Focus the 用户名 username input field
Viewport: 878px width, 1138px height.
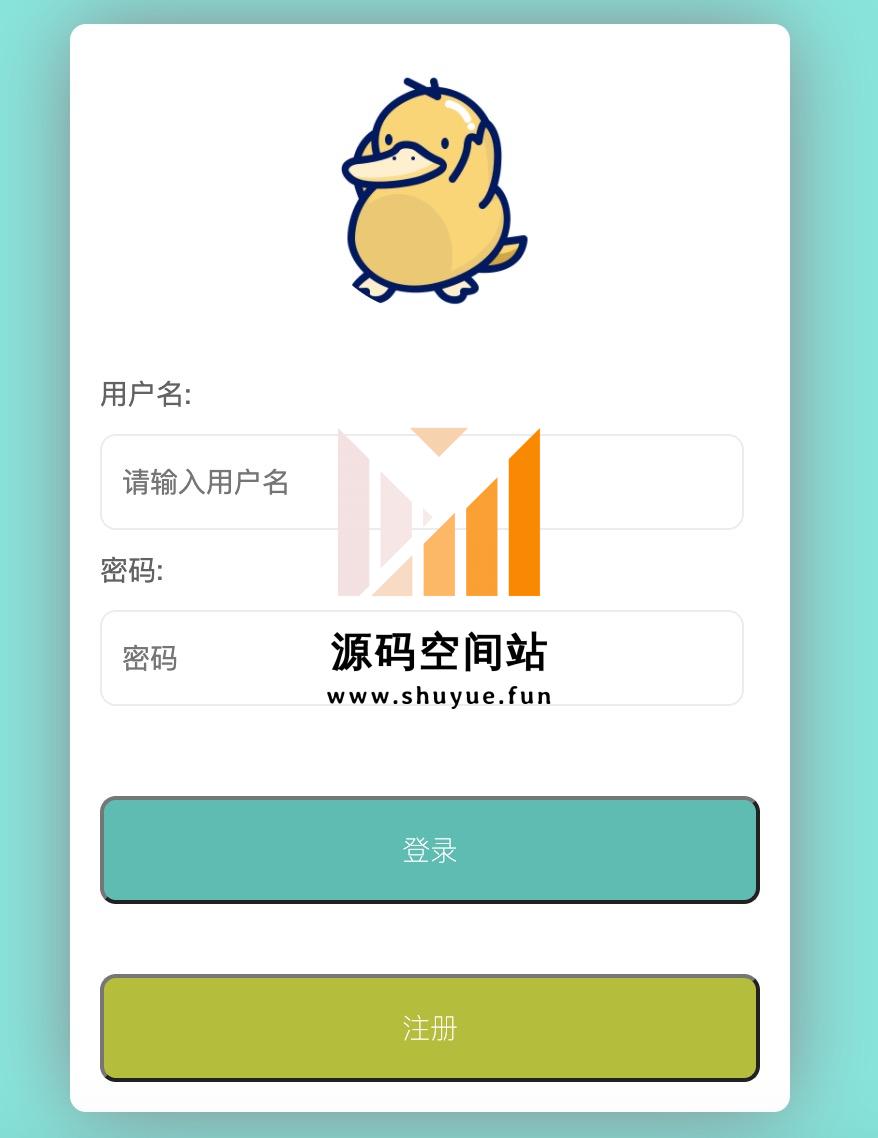click(x=421, y=482)
